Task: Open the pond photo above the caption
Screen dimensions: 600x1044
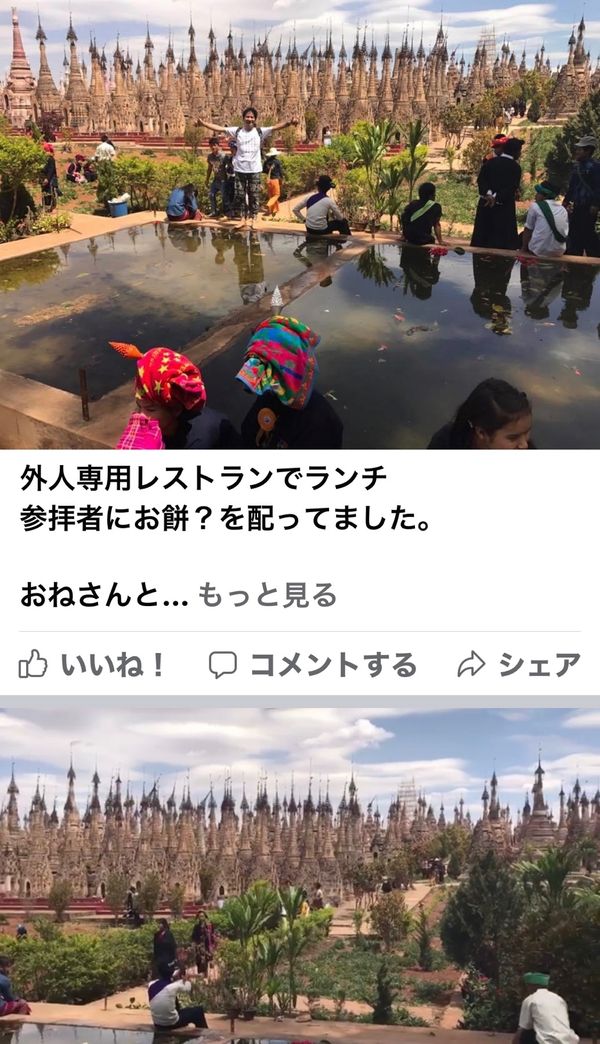Action: pyautogui.click(x=300, y=224)
